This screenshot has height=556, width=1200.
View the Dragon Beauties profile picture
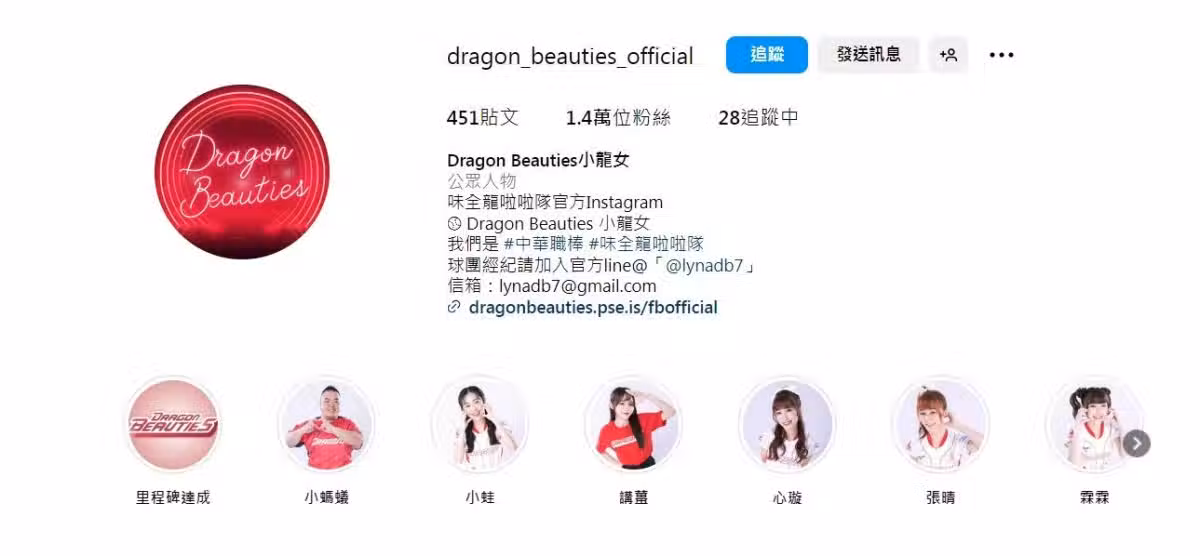(242, 171)
